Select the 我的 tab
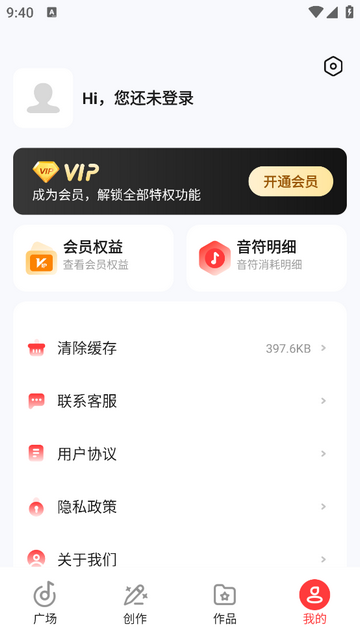This screenshot has height=639, width=360. [x=315, y=603]
